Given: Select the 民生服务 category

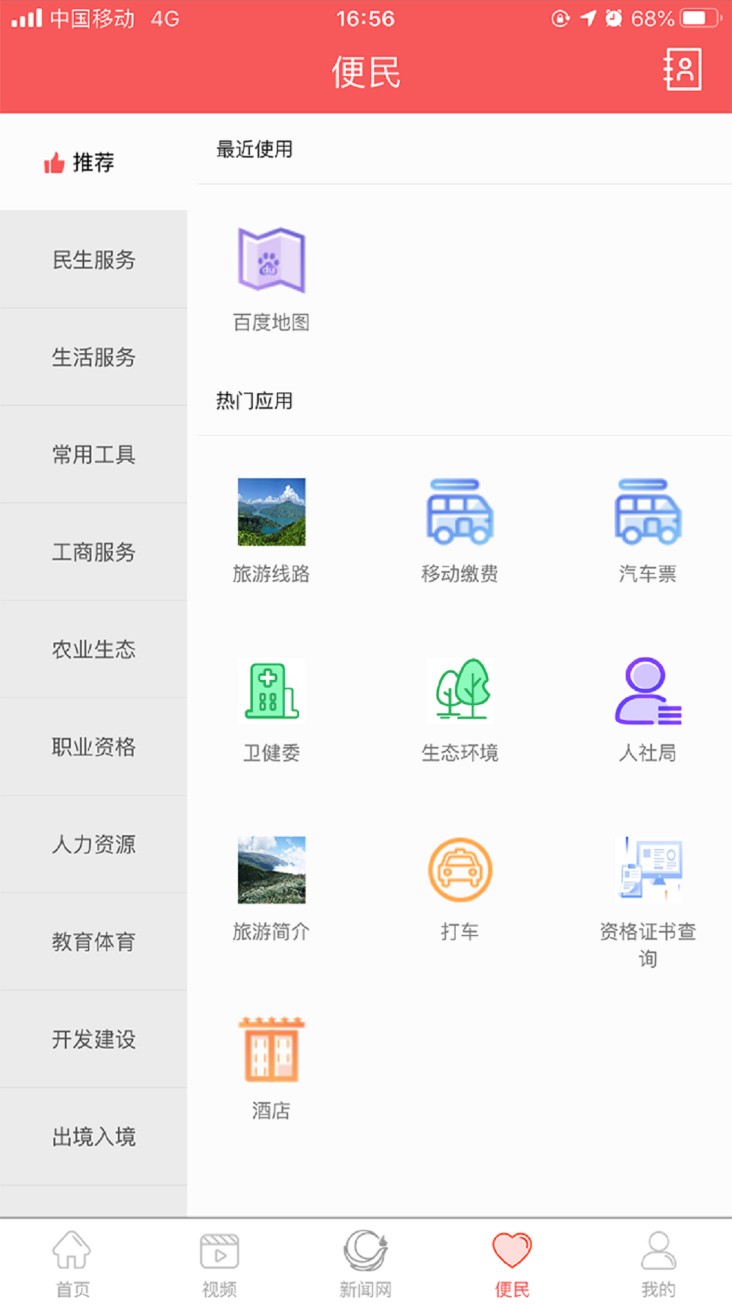Looking at the screenshot, I should pos(93,260).
